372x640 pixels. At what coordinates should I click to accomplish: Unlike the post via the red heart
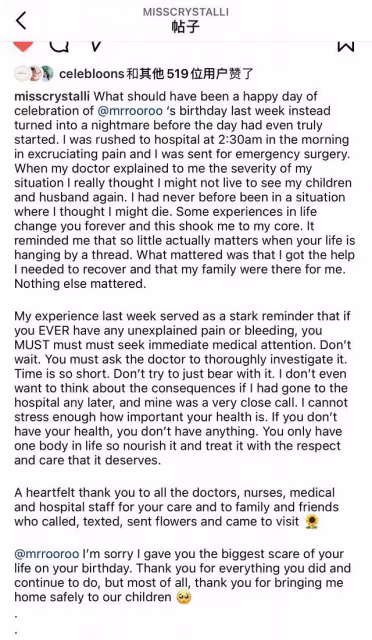[x=23, y=46]
